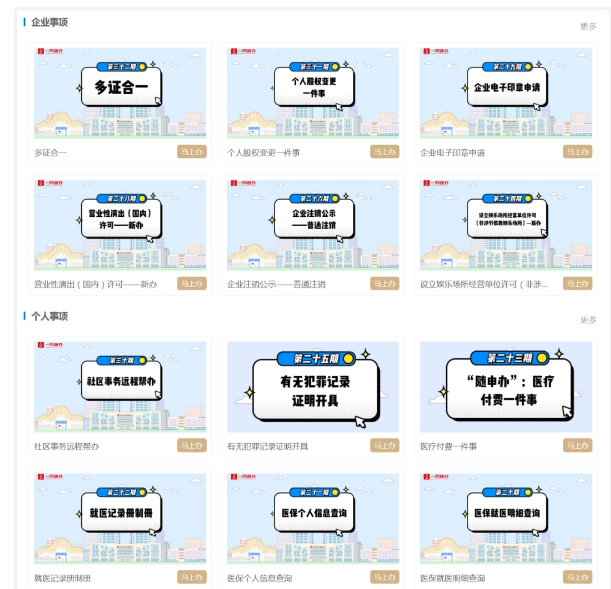Tap 马上办 for 企业电子印章申请
611x589 pixels.
click(x=577, y=152)
